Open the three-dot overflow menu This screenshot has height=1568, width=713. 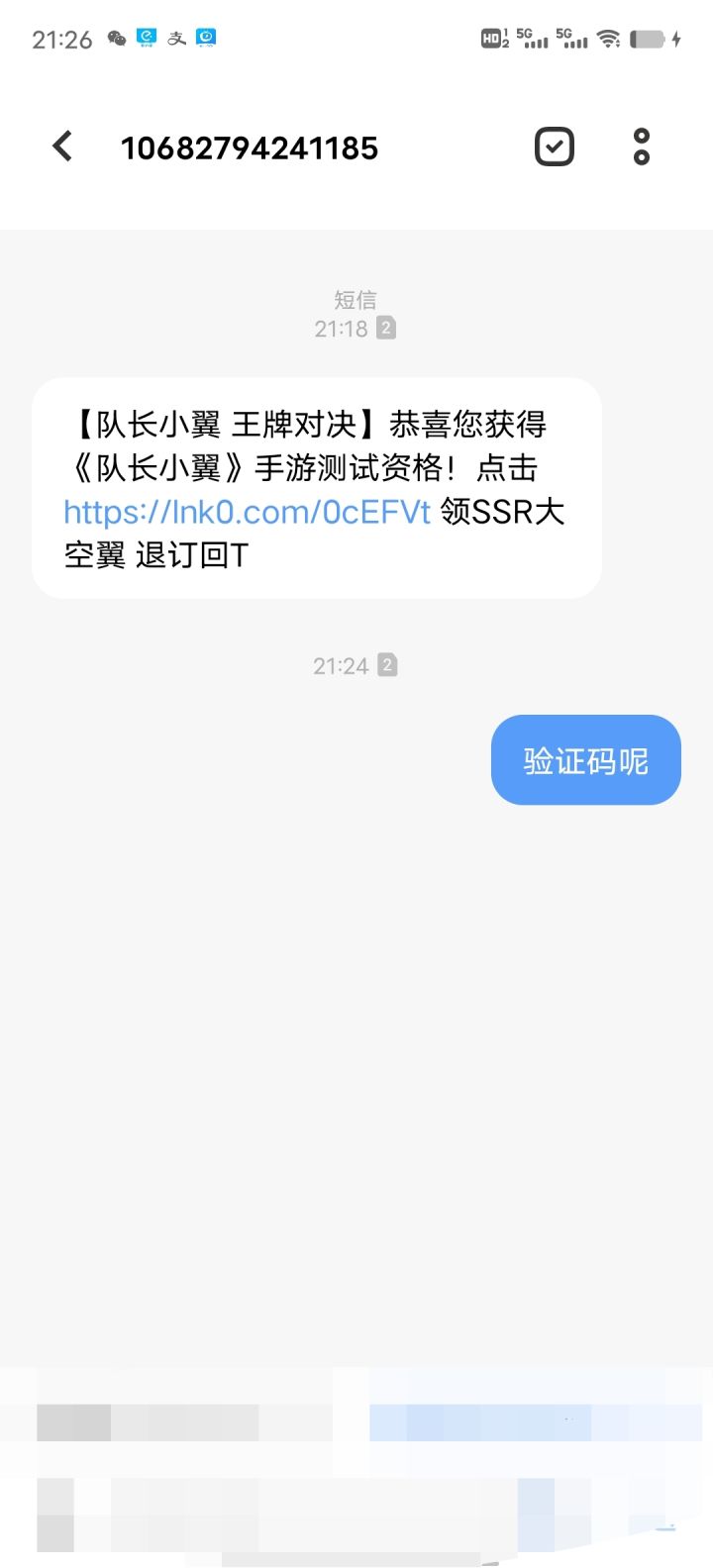point(642,147)
